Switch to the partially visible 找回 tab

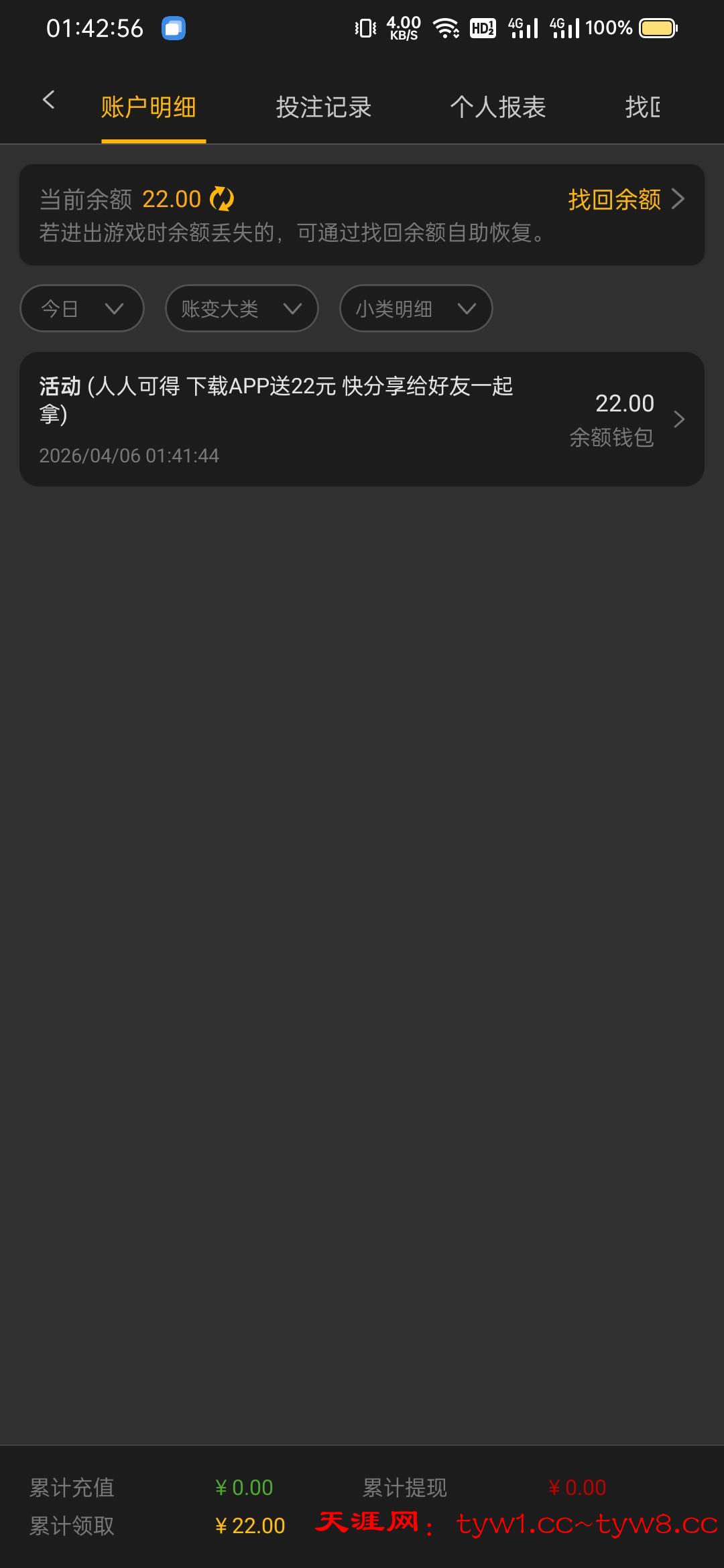[642, 107]
